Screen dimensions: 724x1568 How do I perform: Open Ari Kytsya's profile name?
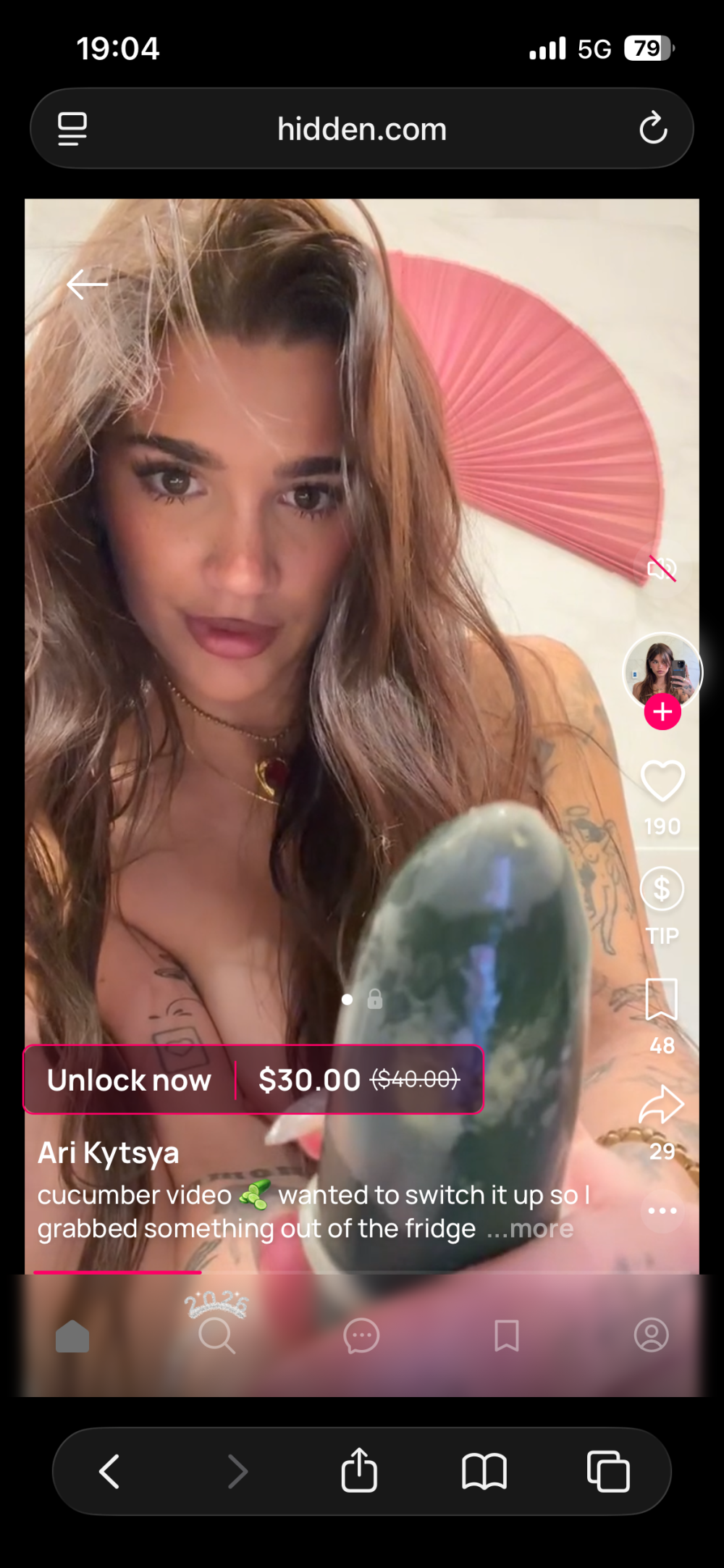click(109, 1153)
